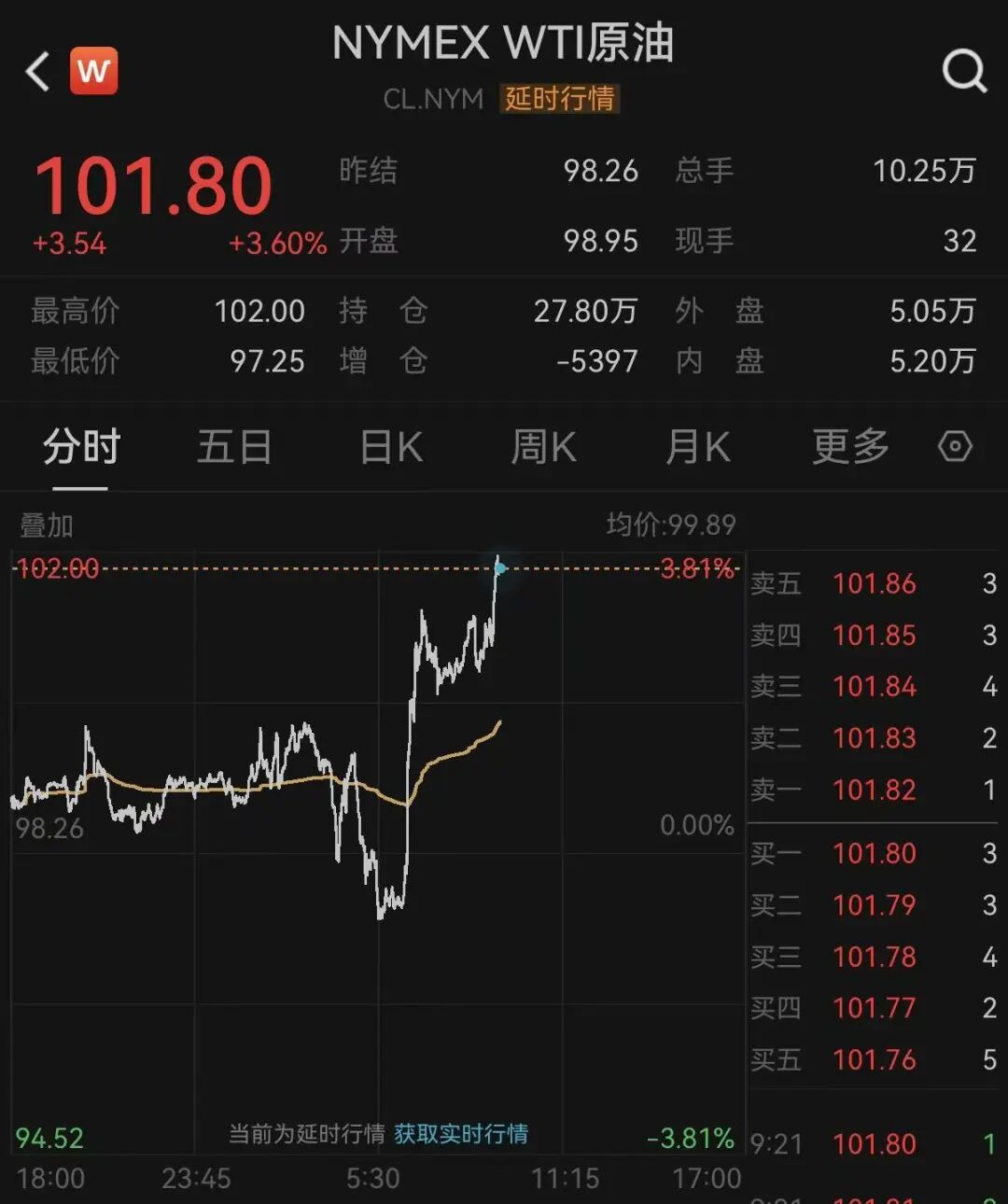Open the search magnifier icon

tap(964, 71)
